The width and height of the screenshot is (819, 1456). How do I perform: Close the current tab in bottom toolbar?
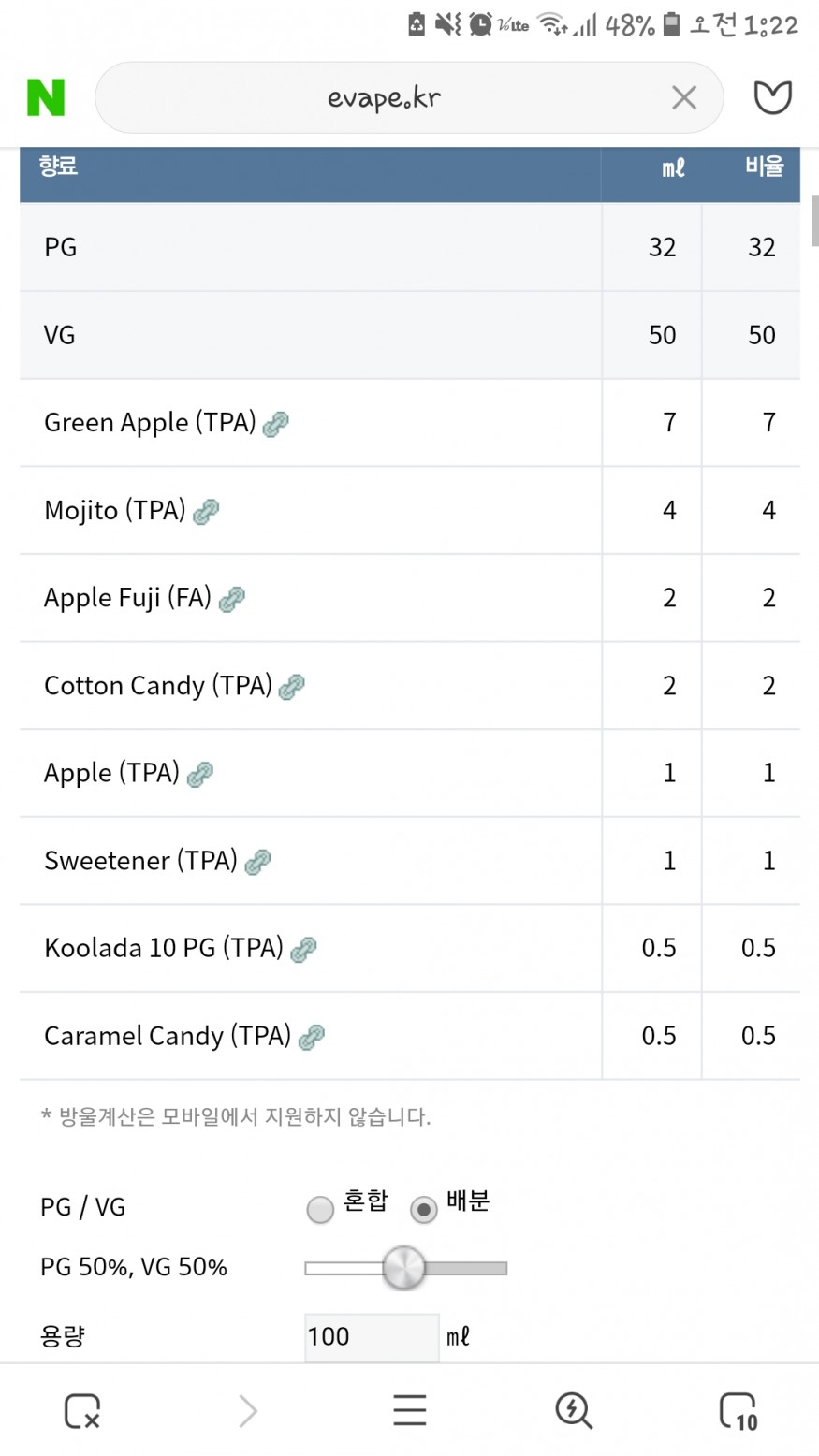point(81,1410)
